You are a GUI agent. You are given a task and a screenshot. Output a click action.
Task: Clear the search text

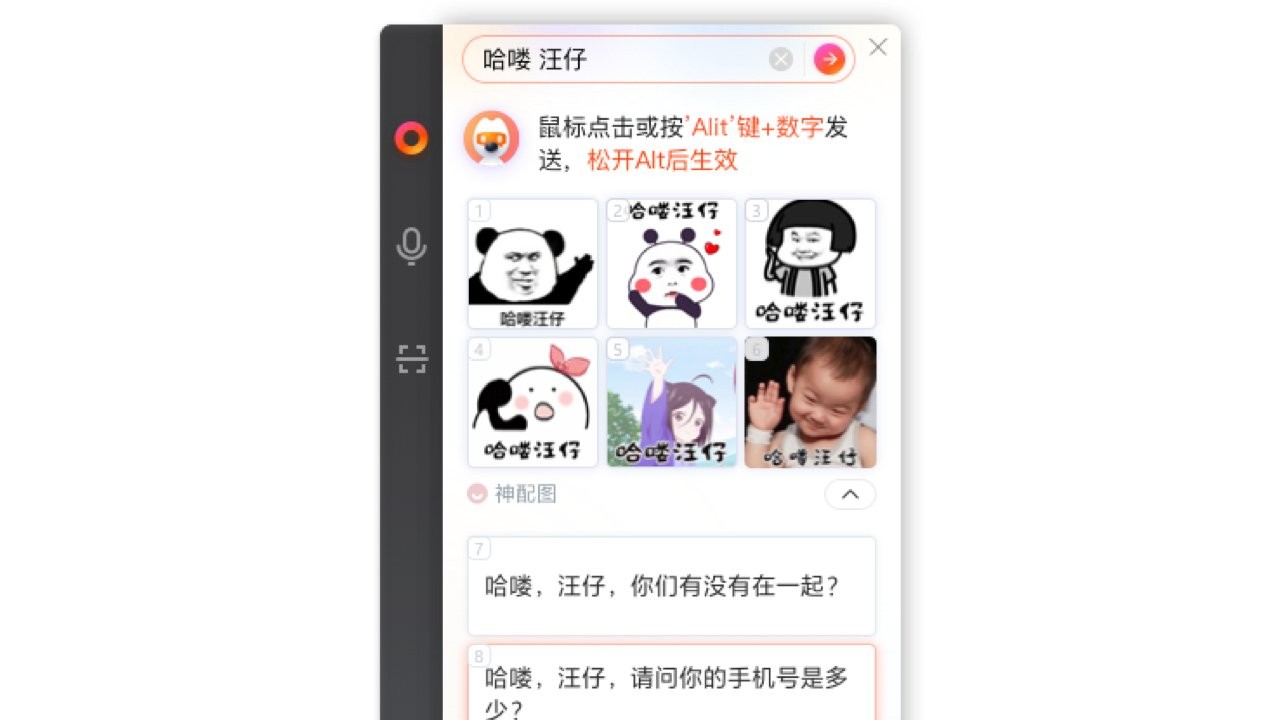[781, 60]
